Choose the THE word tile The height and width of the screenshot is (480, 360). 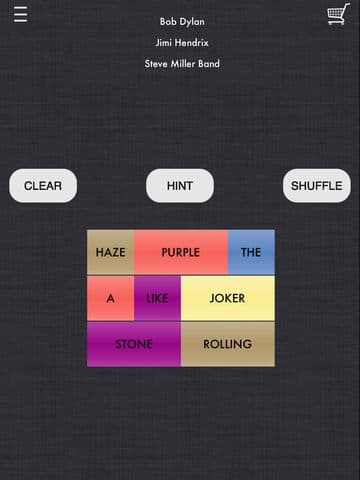251,252
